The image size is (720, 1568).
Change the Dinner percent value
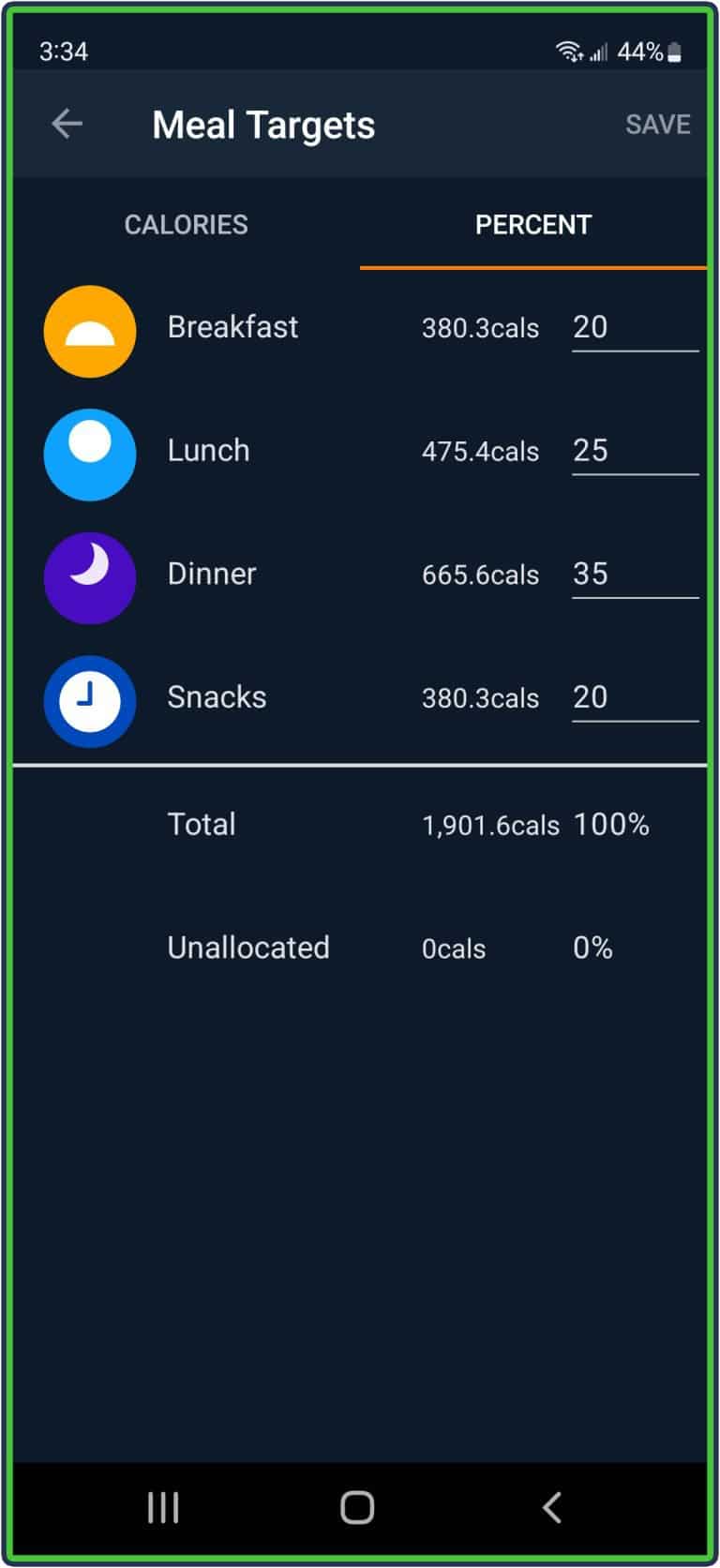point(634,575)
